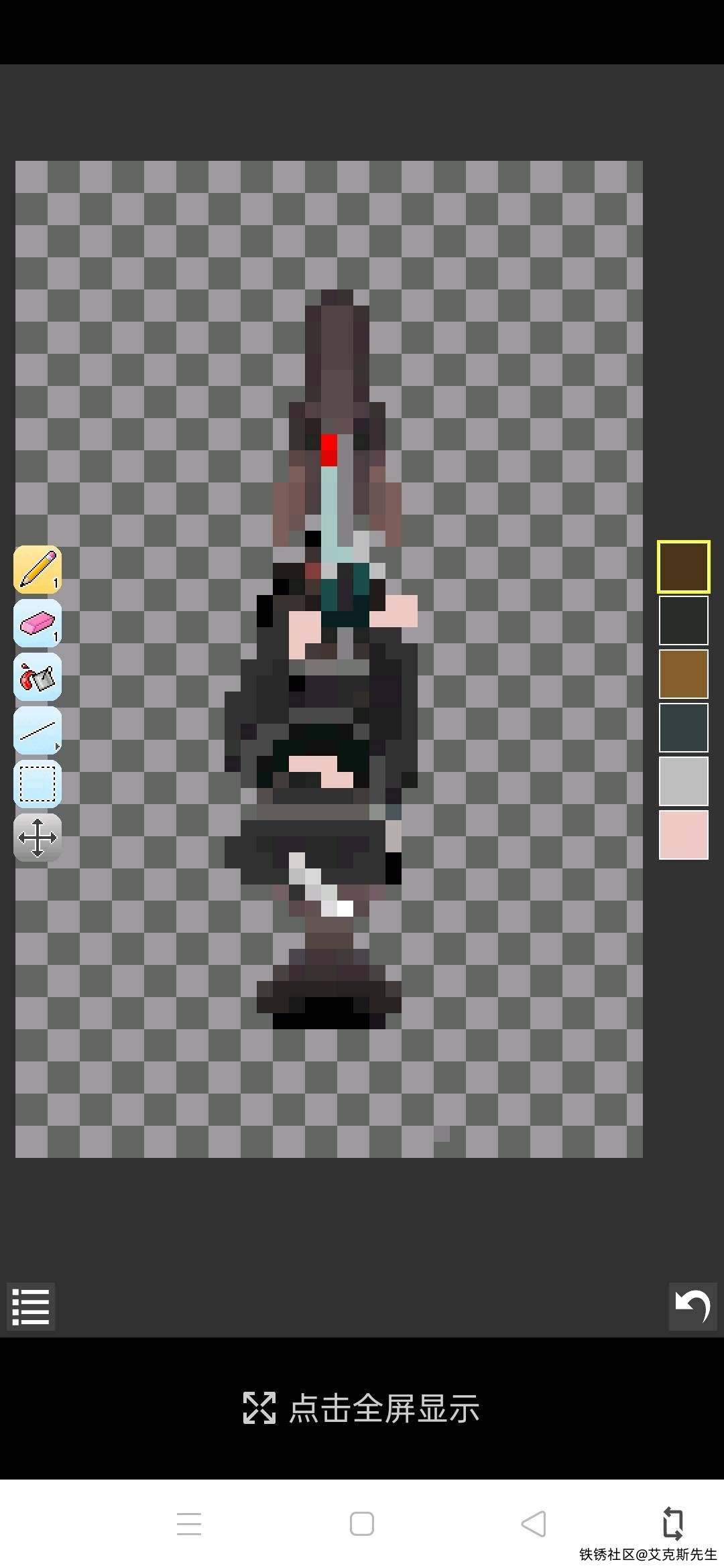Screen dimensions: 724x1568
Task: Choose the paint bucket fill tool
Action: pyautogui.click(x=38, y=677)
